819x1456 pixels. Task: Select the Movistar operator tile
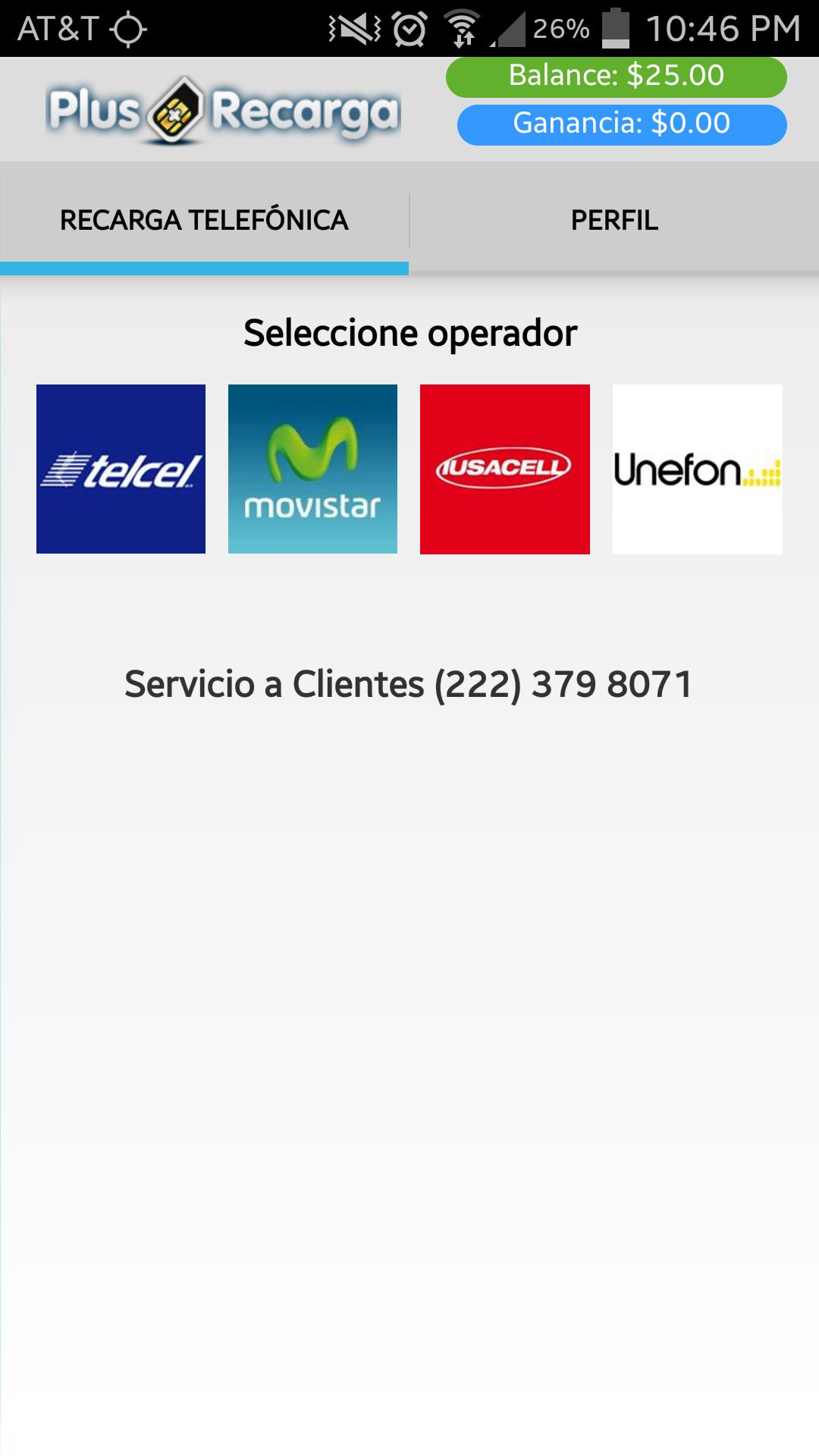point(312,469)
